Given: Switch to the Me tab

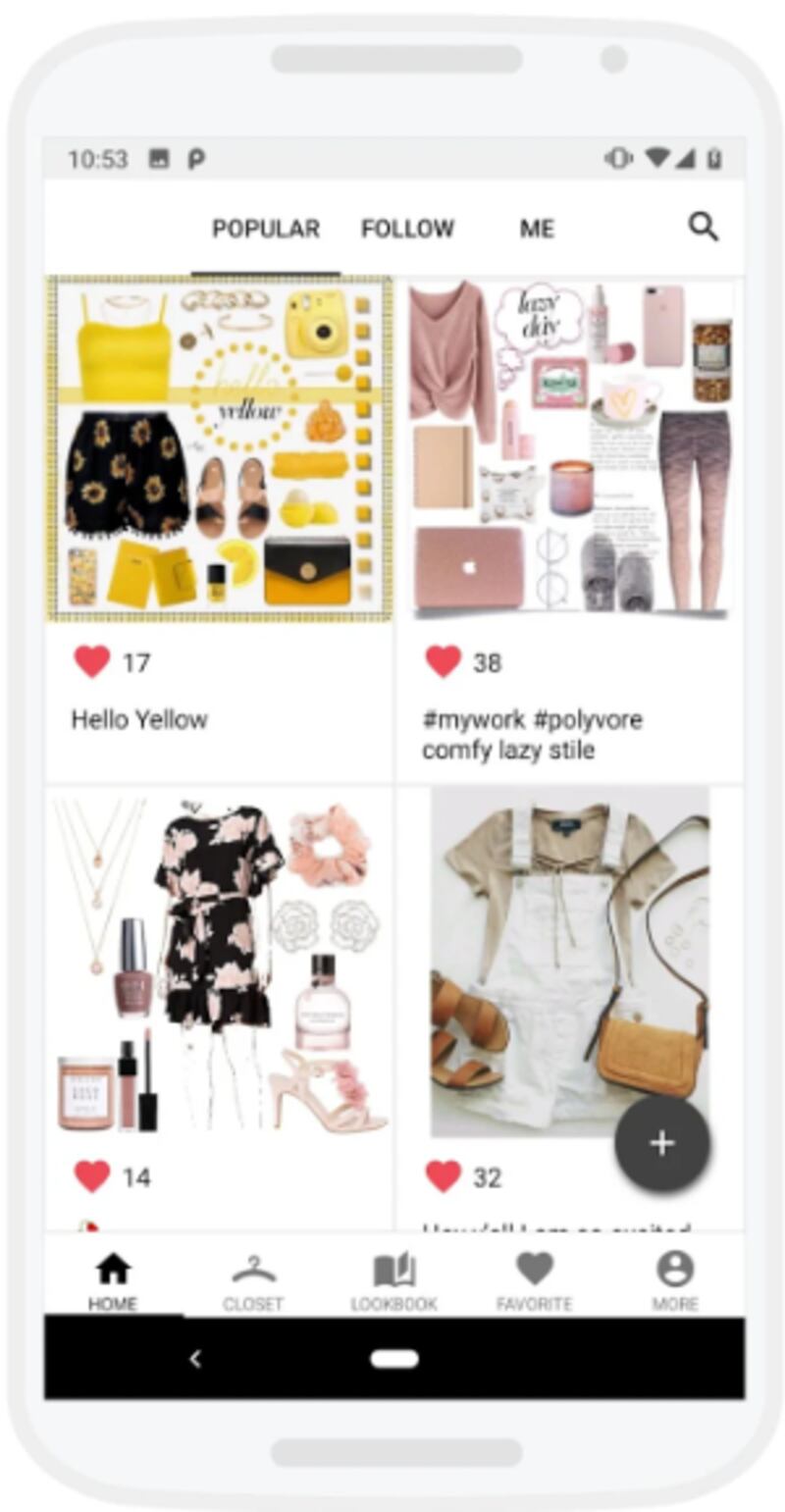Looking at the screenshot, I should (537, 229).
